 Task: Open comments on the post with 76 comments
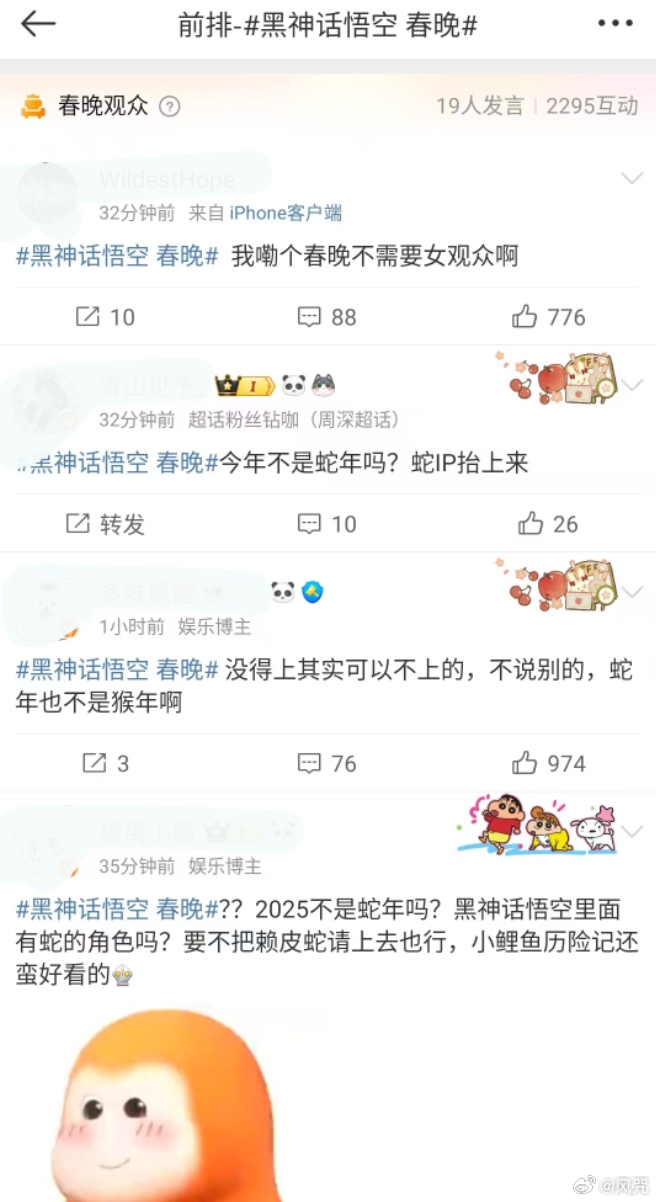click(327, 764)
